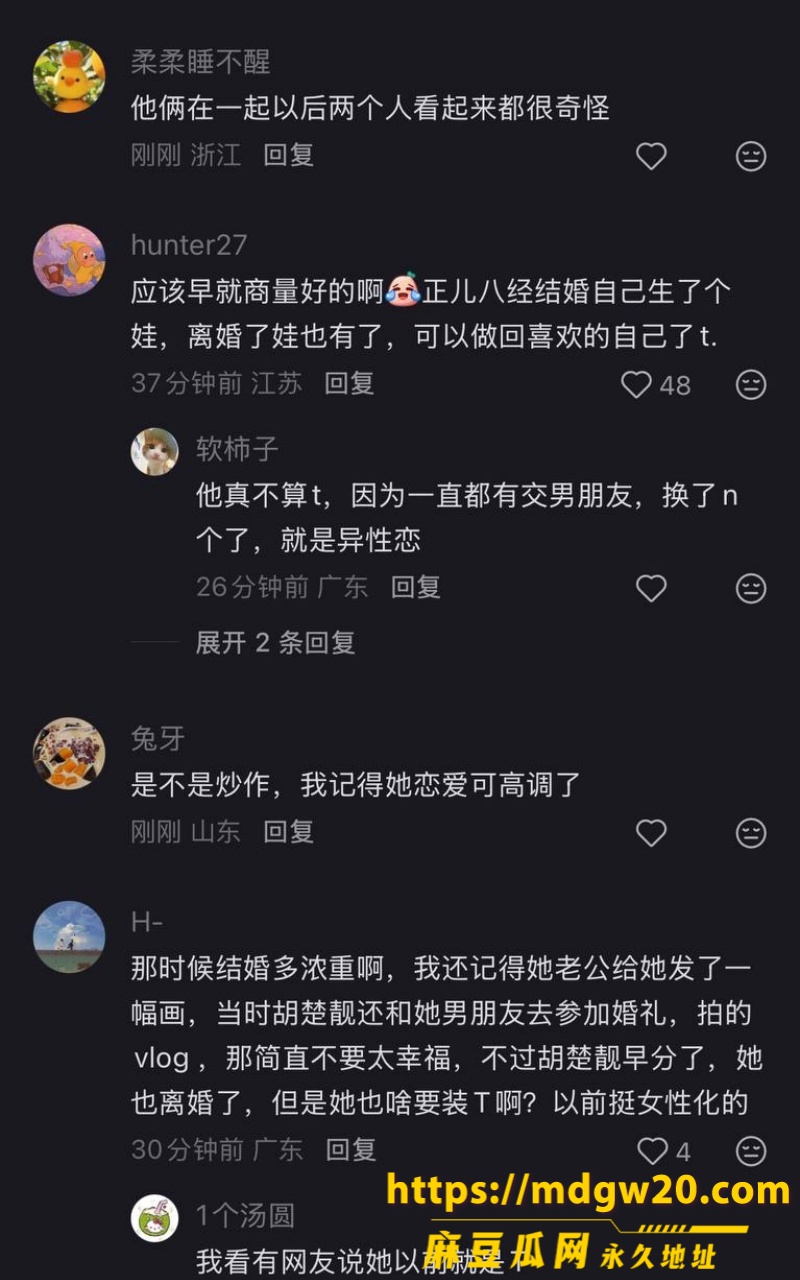Dislike the comment by 柔柔睡不醒

[x=751, y=156]
